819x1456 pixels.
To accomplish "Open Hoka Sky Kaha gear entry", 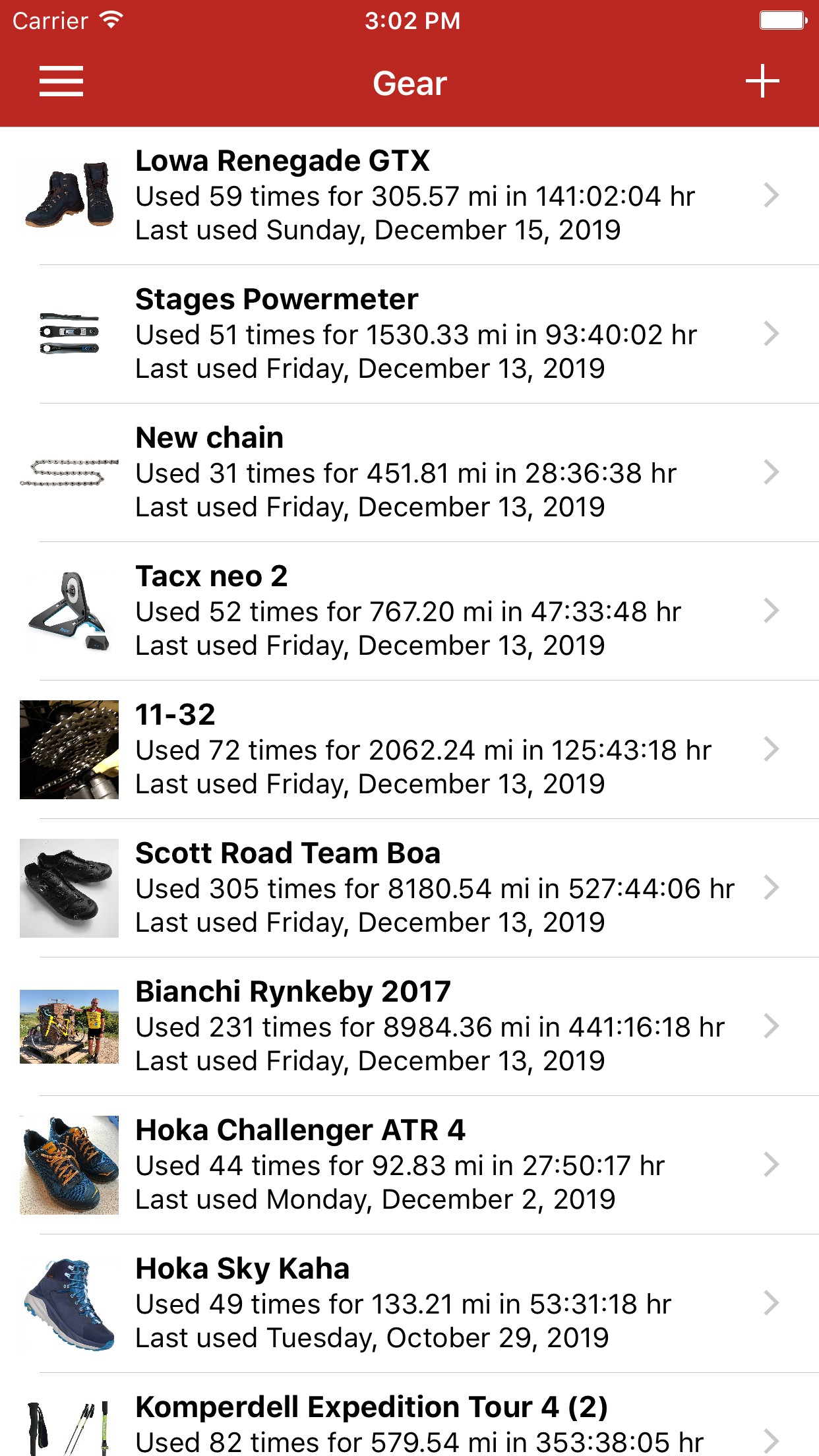I will 409,1304.
